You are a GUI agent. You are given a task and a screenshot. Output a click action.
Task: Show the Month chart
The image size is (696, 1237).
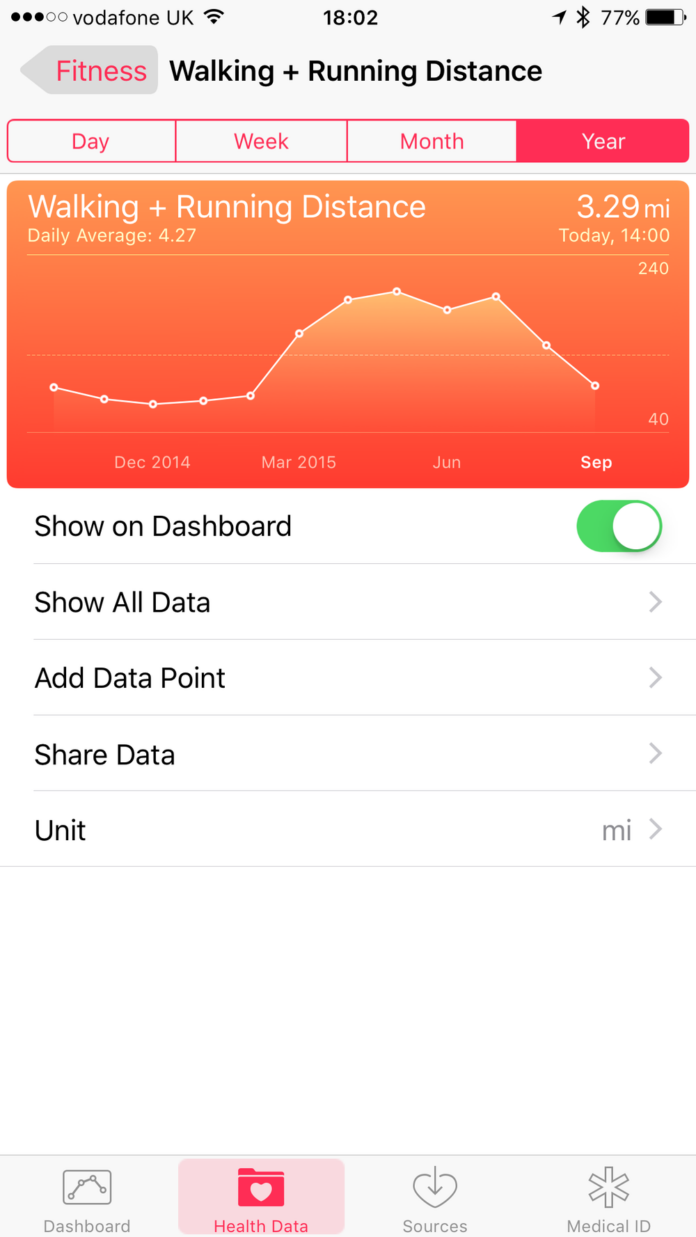click(x=432, y=142)
